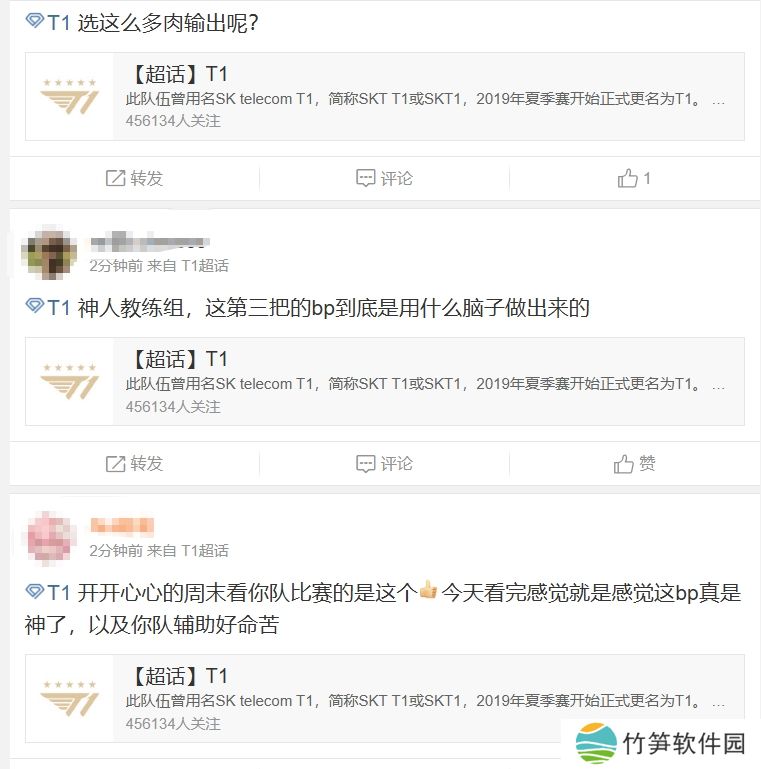Viewport: 761px width, 769px height.
Task: Open username of the '开开心心的周末' poster
Action: [121, 526]
